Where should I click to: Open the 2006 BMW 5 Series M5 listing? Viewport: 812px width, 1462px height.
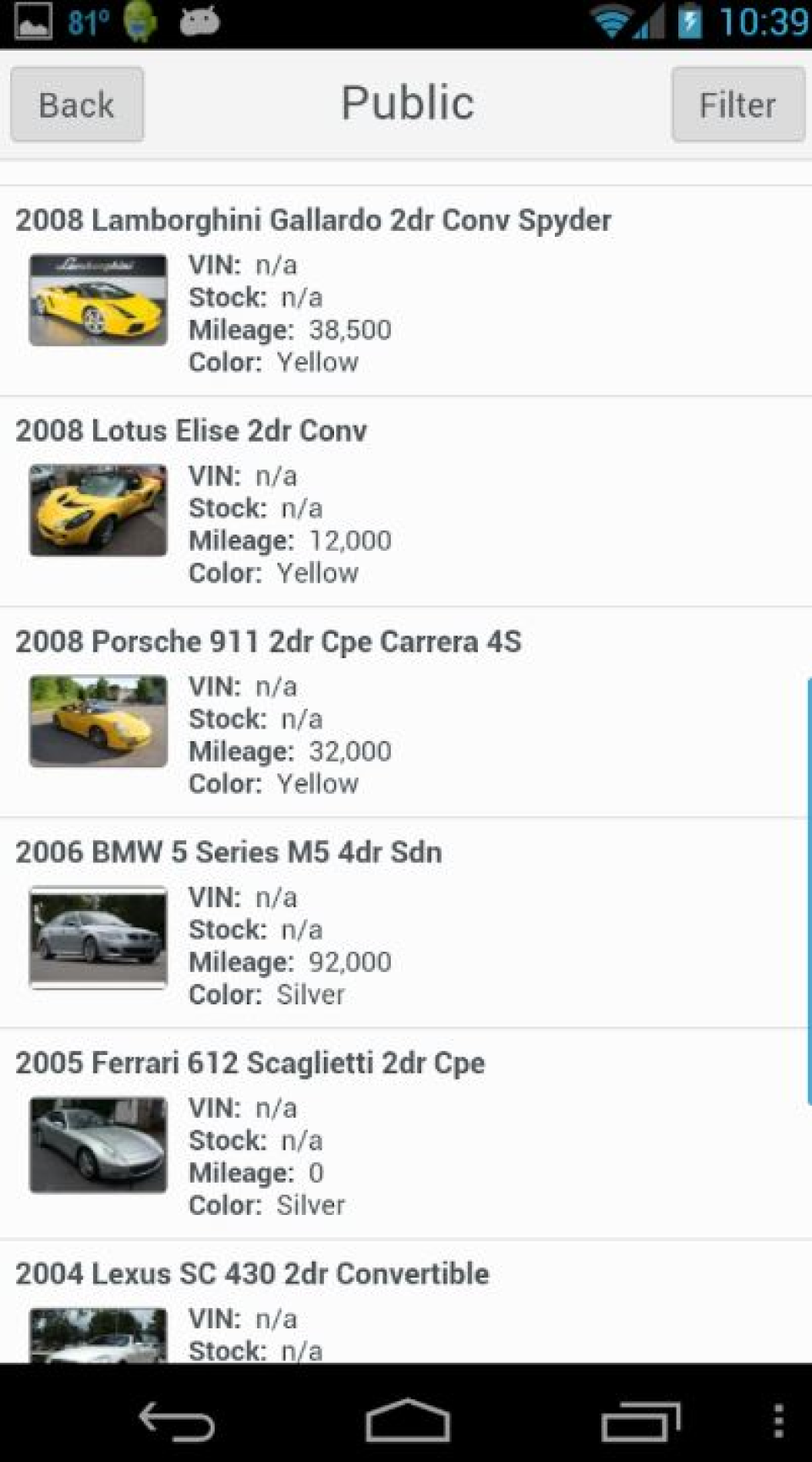click(x=228, y=853)
